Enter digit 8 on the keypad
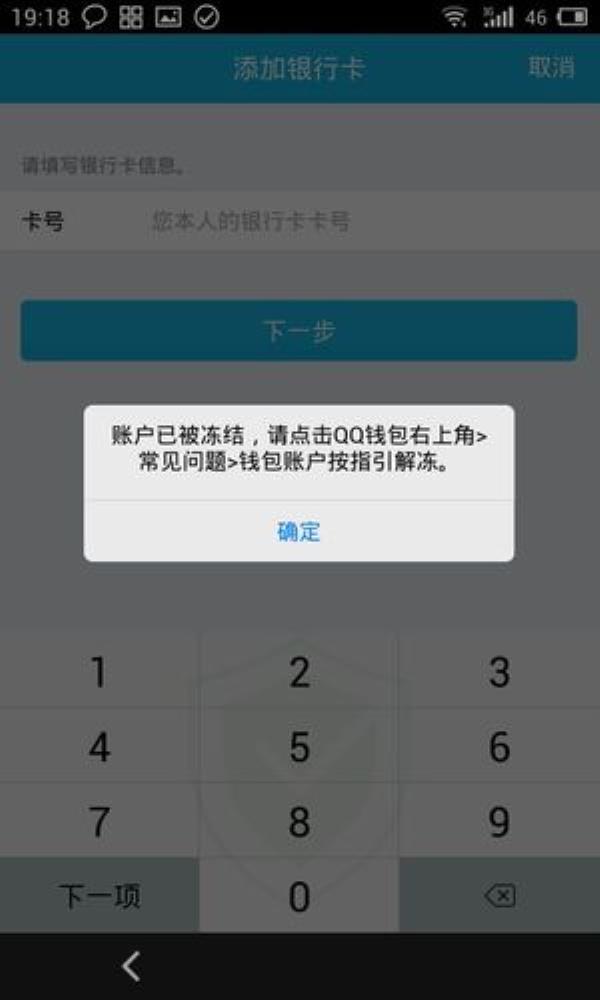Image resolution: width=600 pixels, height=1000 pixels. [x=299, y=822]
